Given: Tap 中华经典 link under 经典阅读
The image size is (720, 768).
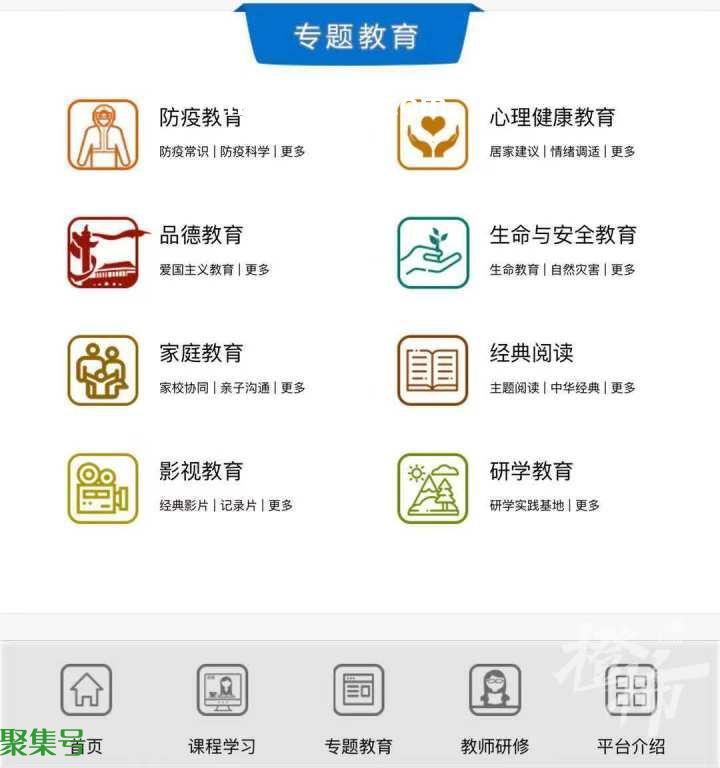Looking at the screenshot, I should coord(575,388).
